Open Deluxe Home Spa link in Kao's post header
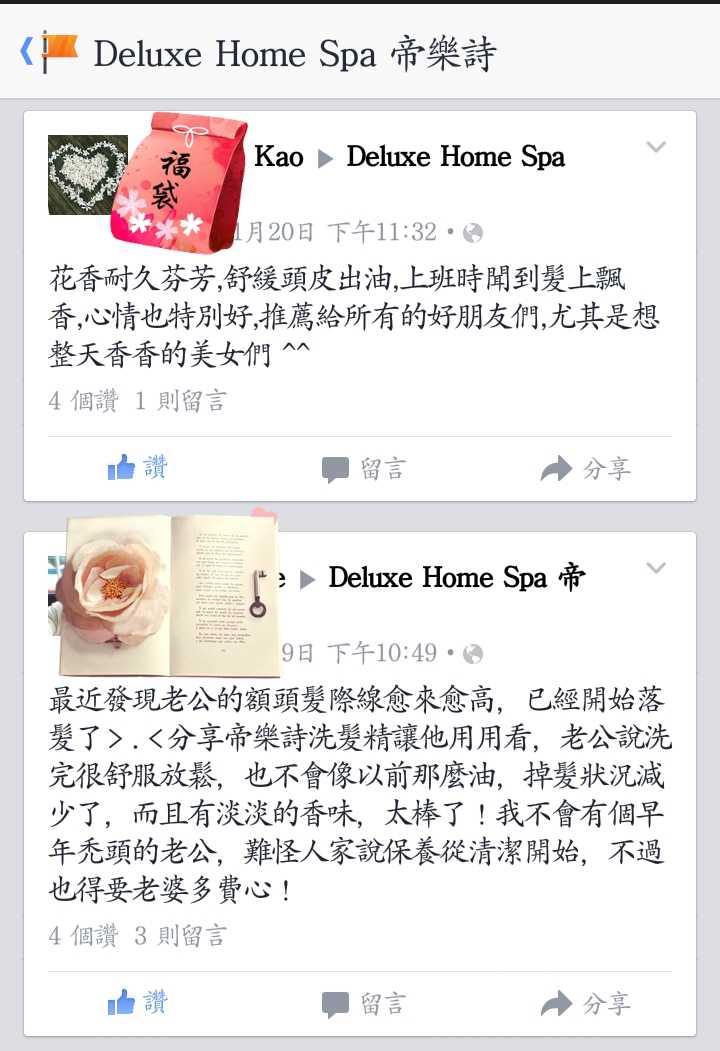This screenshot has width=720, height=1051. tap(455, 157)
